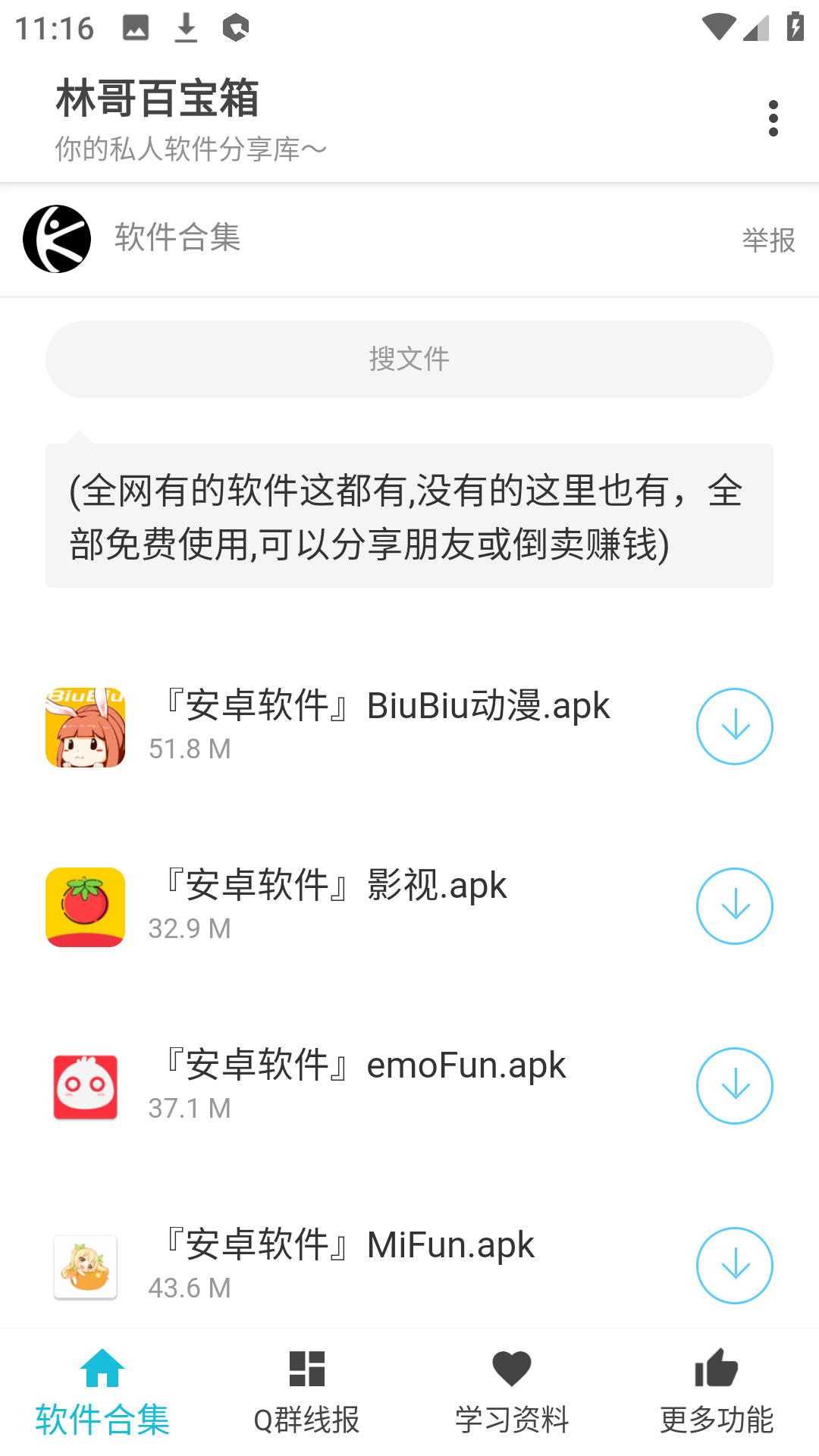
Task: Click the 举报 report link
Action: (768, 241)
